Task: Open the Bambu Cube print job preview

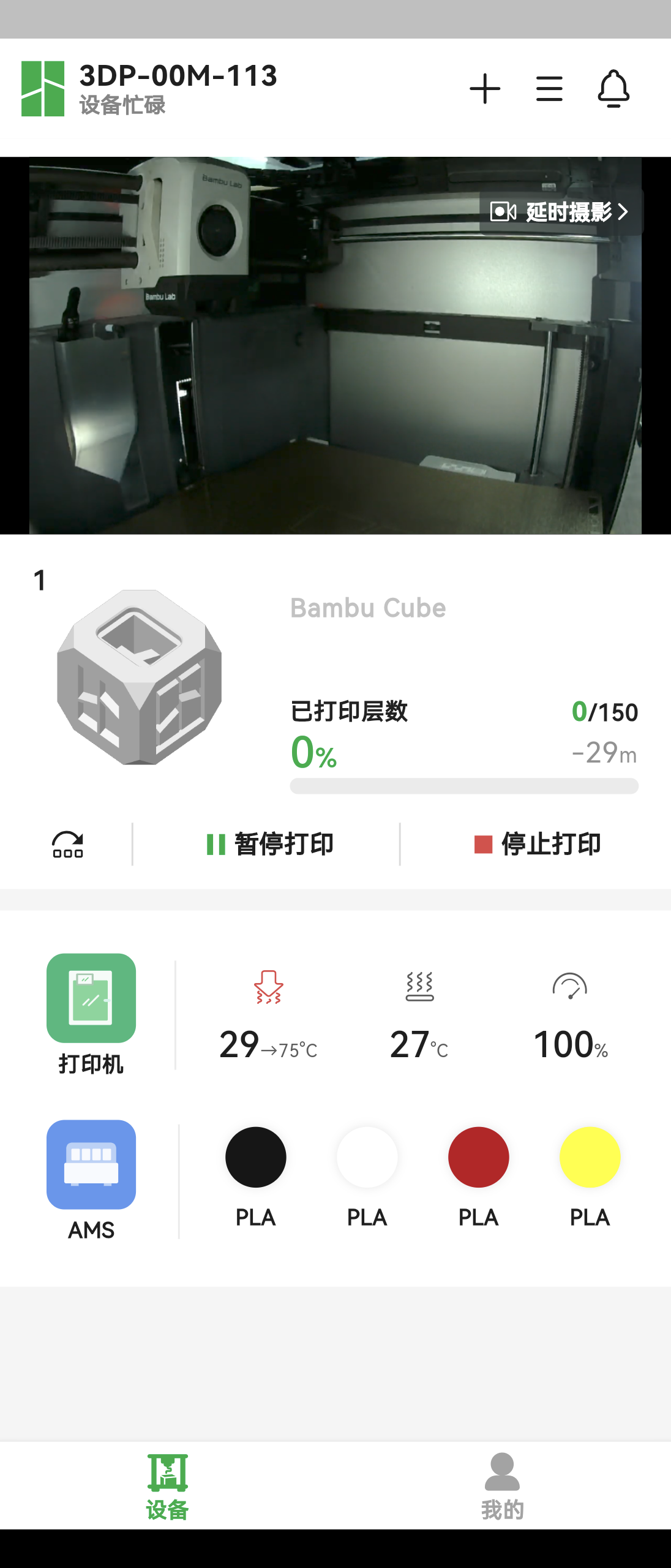Action: 140,677
